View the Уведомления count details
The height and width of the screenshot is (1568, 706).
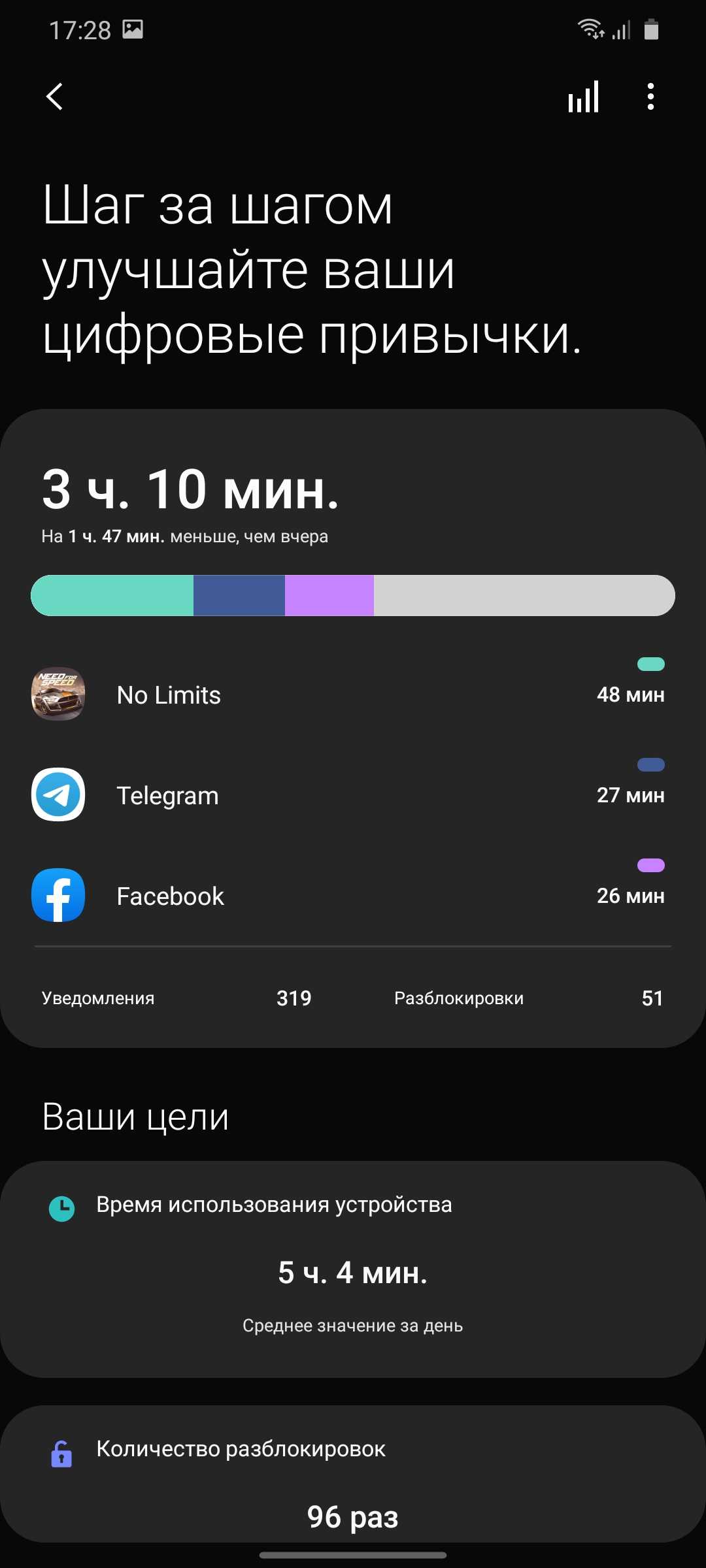coord(176,998)
